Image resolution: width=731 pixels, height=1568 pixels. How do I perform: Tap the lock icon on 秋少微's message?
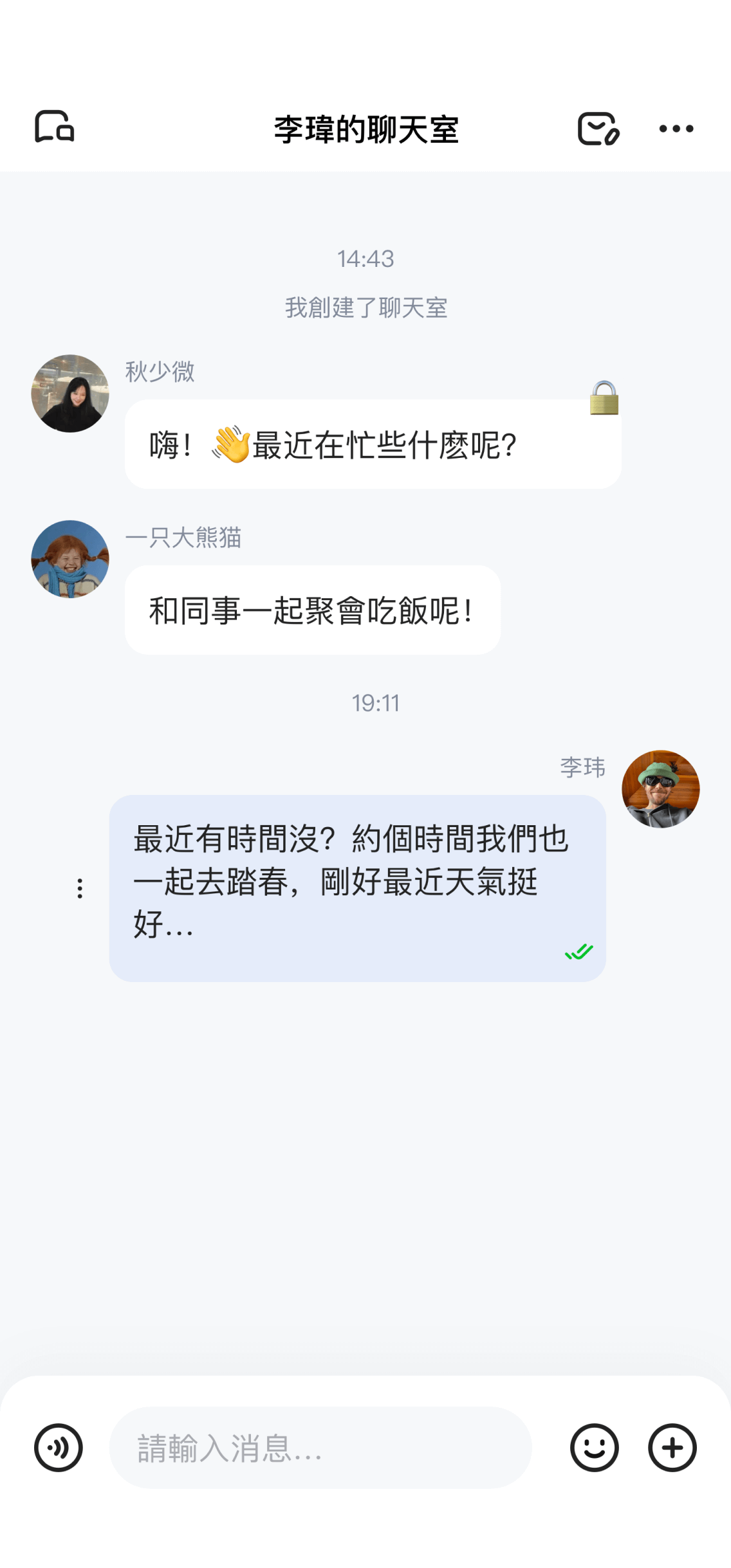[x=604, y=398]
